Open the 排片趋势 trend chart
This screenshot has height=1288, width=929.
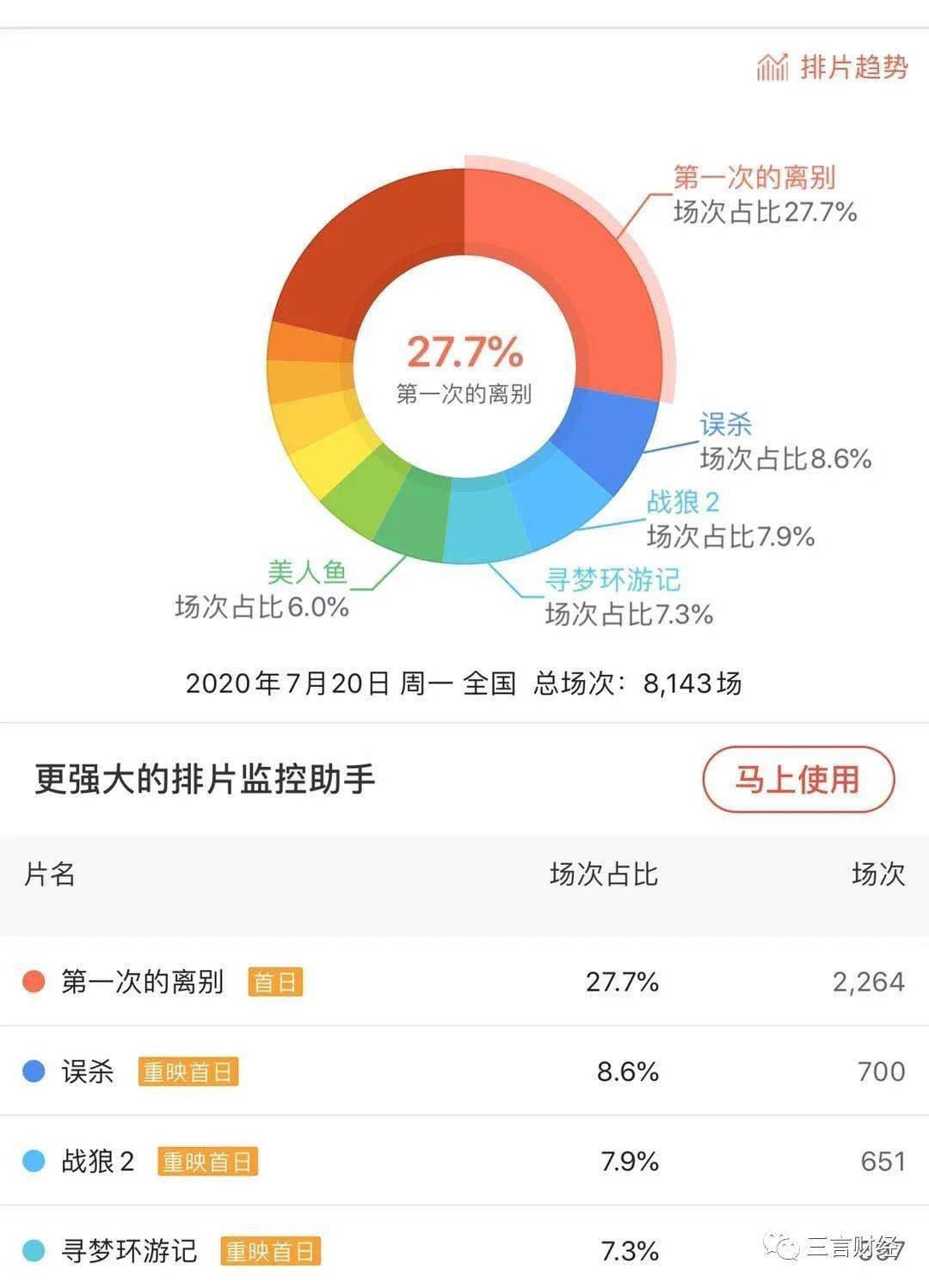click(832, 67)
